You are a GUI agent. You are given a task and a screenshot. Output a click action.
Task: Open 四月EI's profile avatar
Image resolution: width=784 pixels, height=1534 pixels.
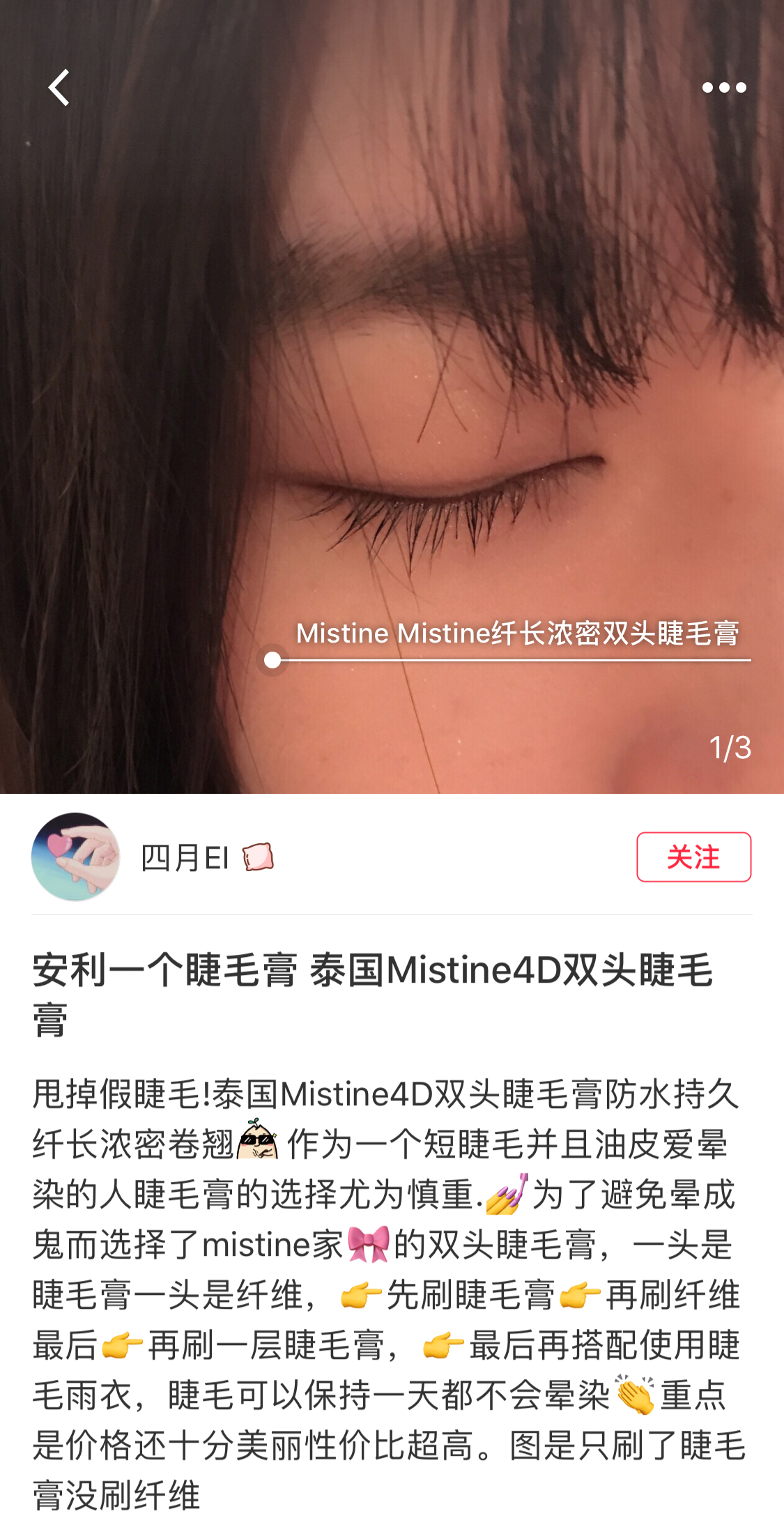coord(75,857)
